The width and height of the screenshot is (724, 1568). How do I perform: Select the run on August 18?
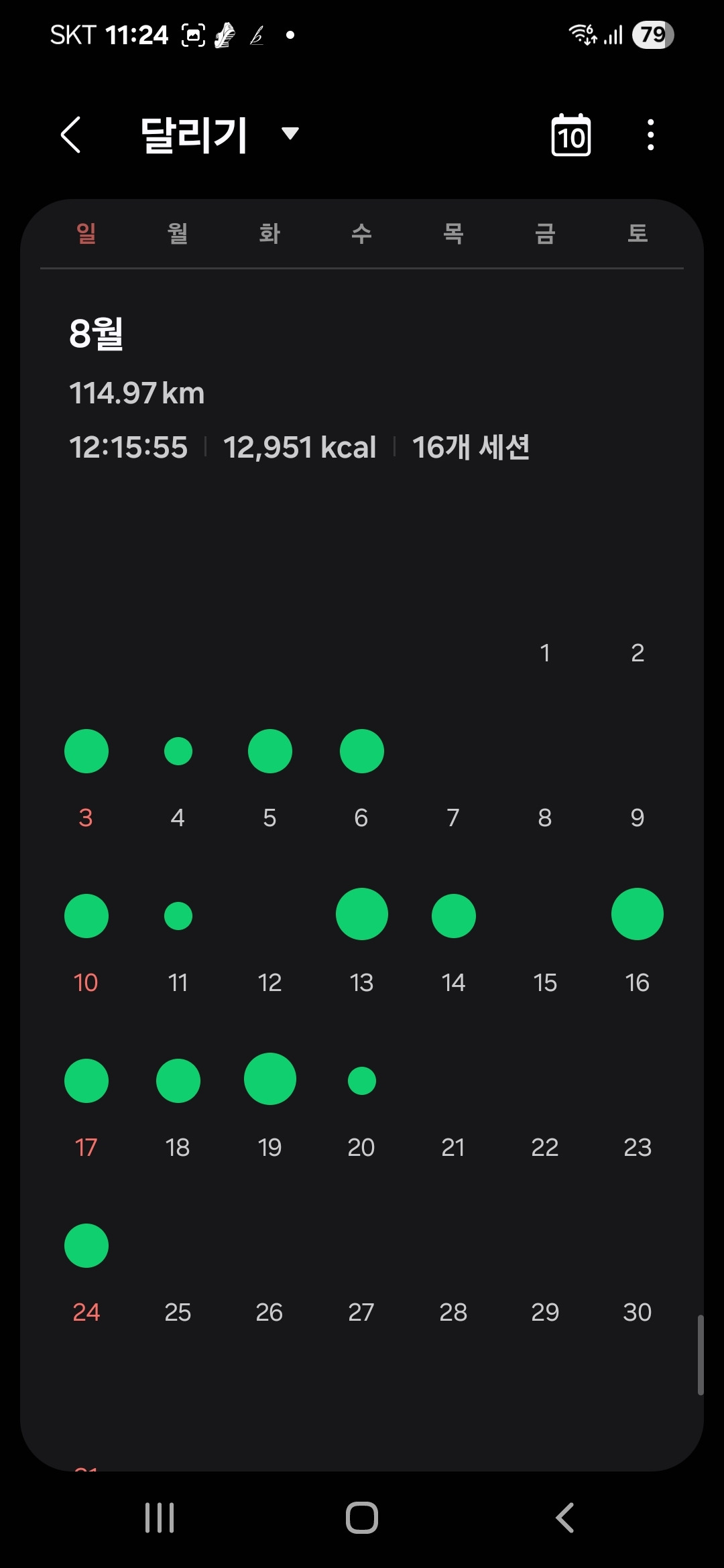click(178, 1081)
